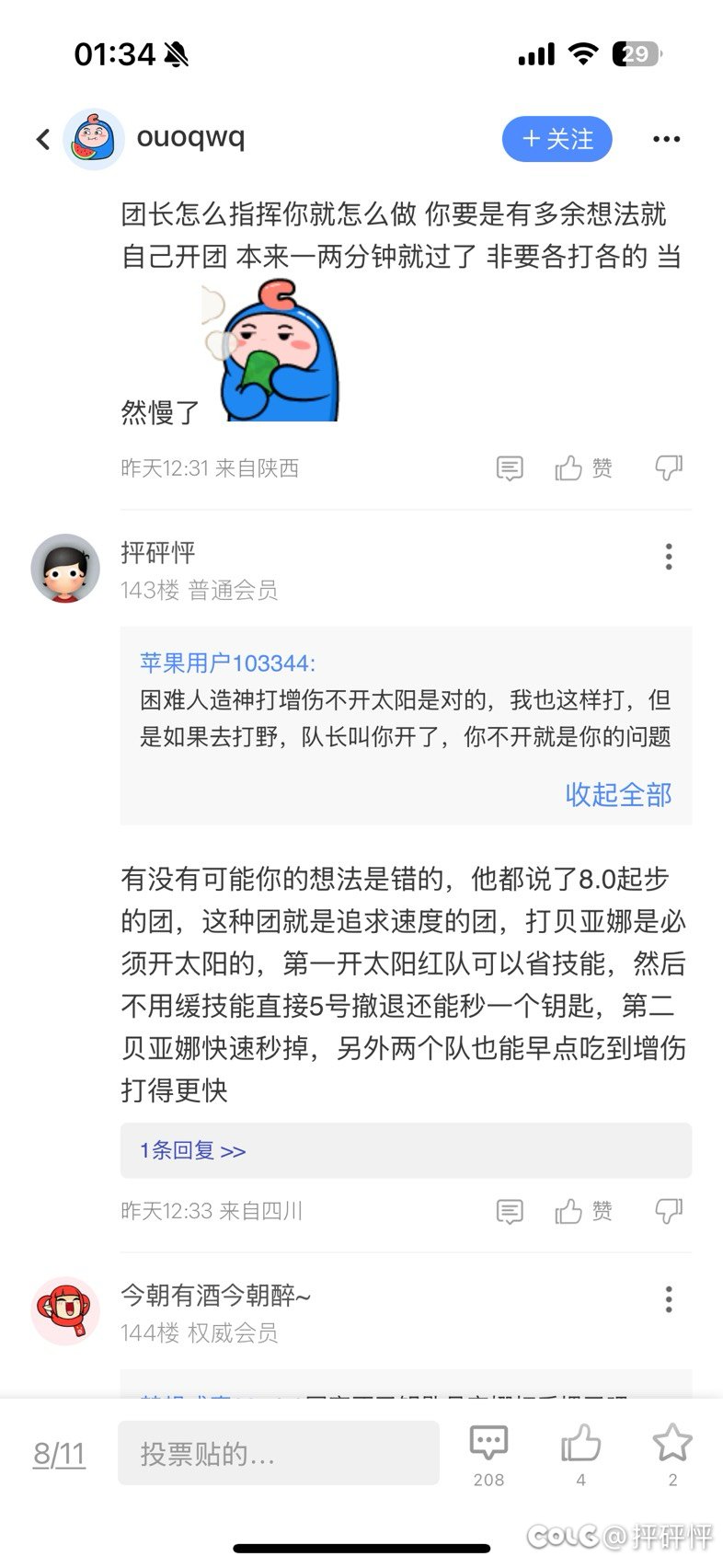The height and width of the screenshot is (1568, 723).
Task: Open ouoqwq's avatar in the header
Action: [x=94, y=139]
